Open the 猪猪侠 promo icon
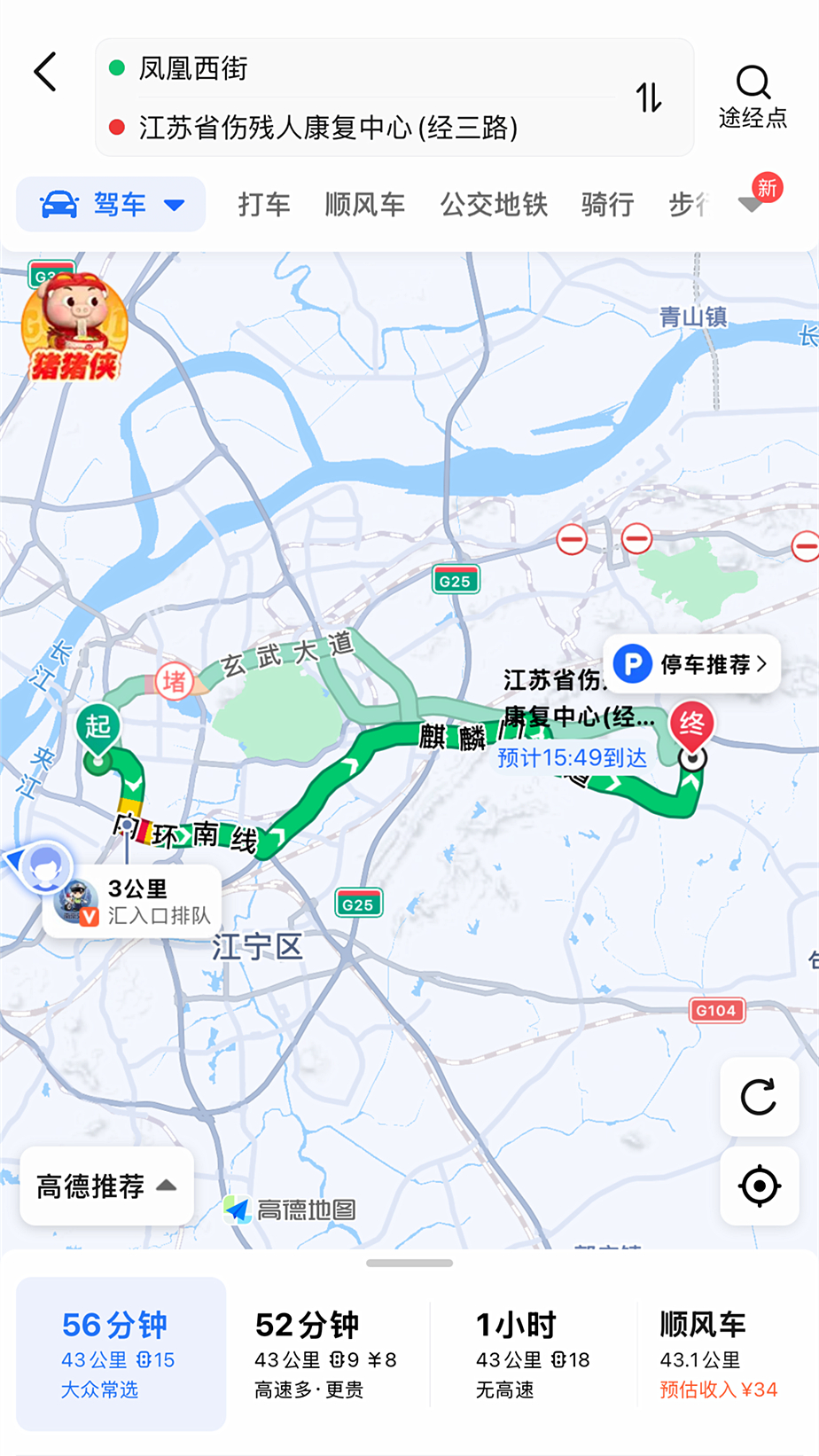The height and width of the screenshot is (1456, 819). [x=74, y=327]
